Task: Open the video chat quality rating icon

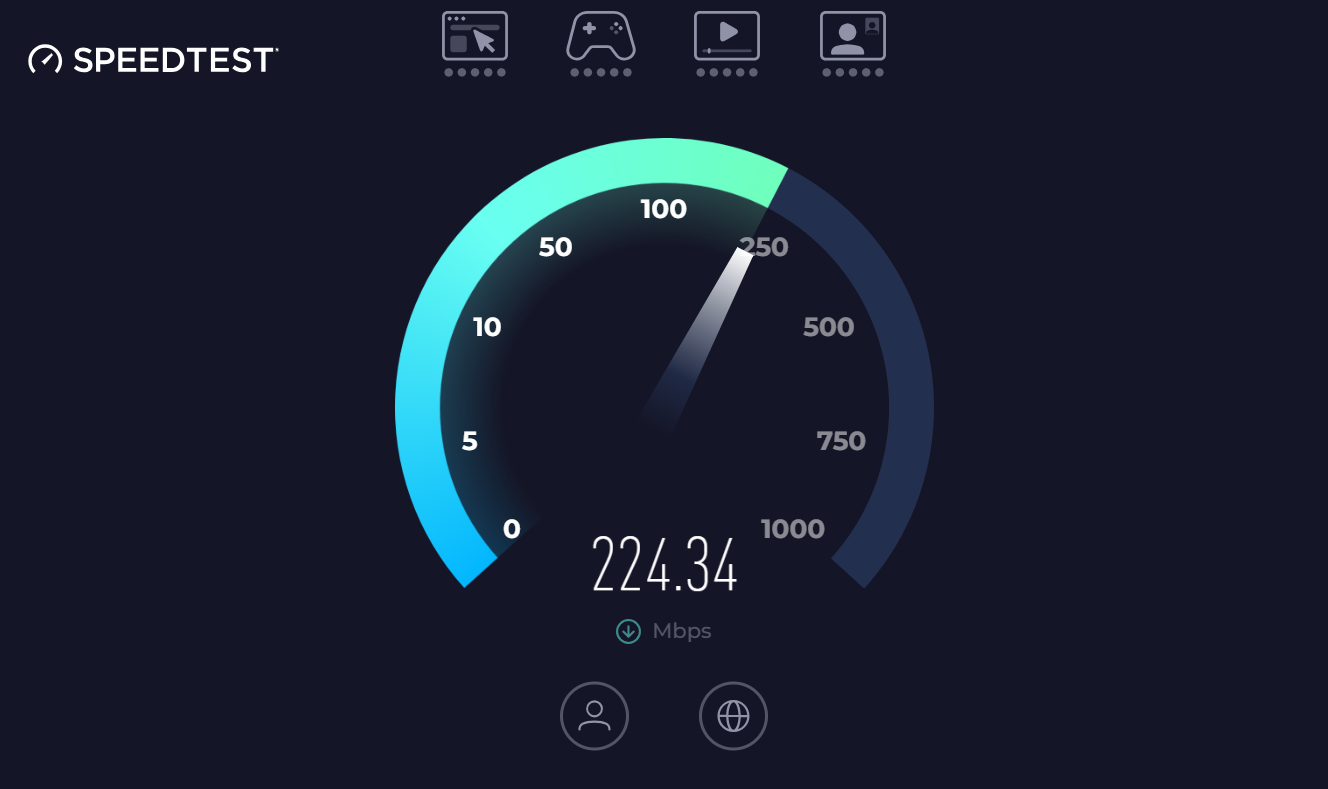Action: [853, 37]
